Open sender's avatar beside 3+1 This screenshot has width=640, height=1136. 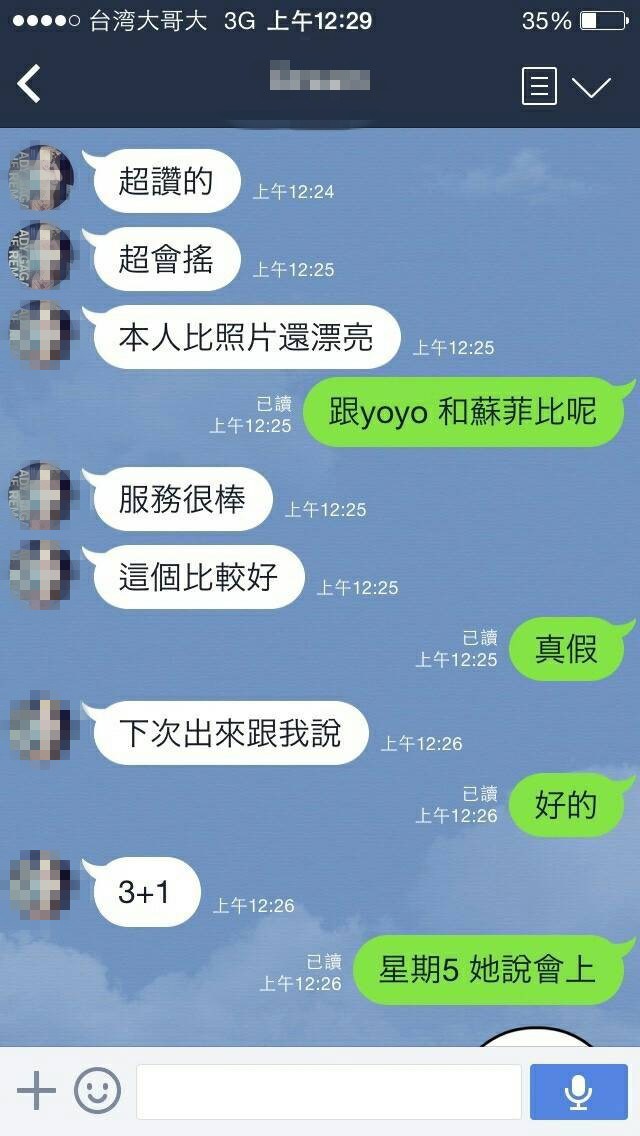41,884
